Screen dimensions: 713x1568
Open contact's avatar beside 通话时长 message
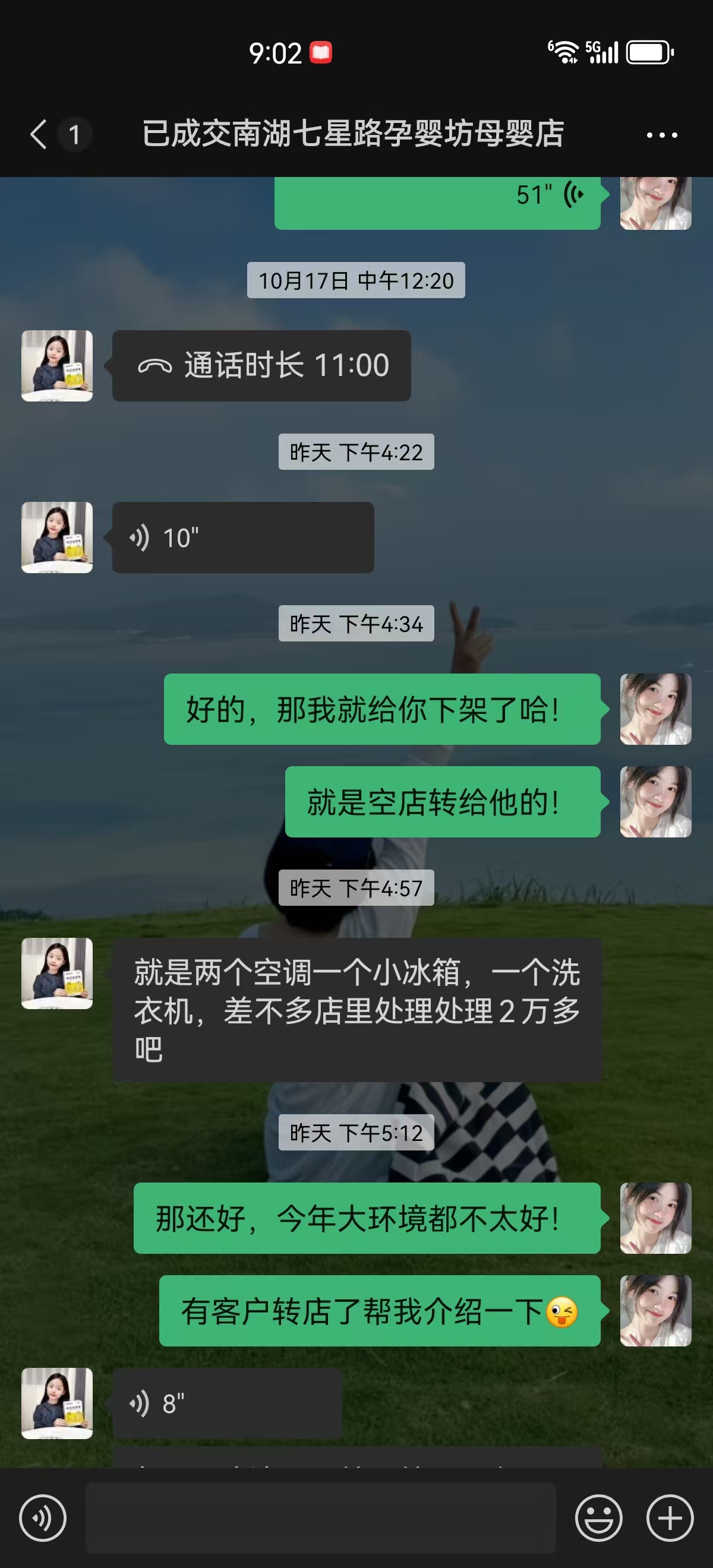(57, 366)
